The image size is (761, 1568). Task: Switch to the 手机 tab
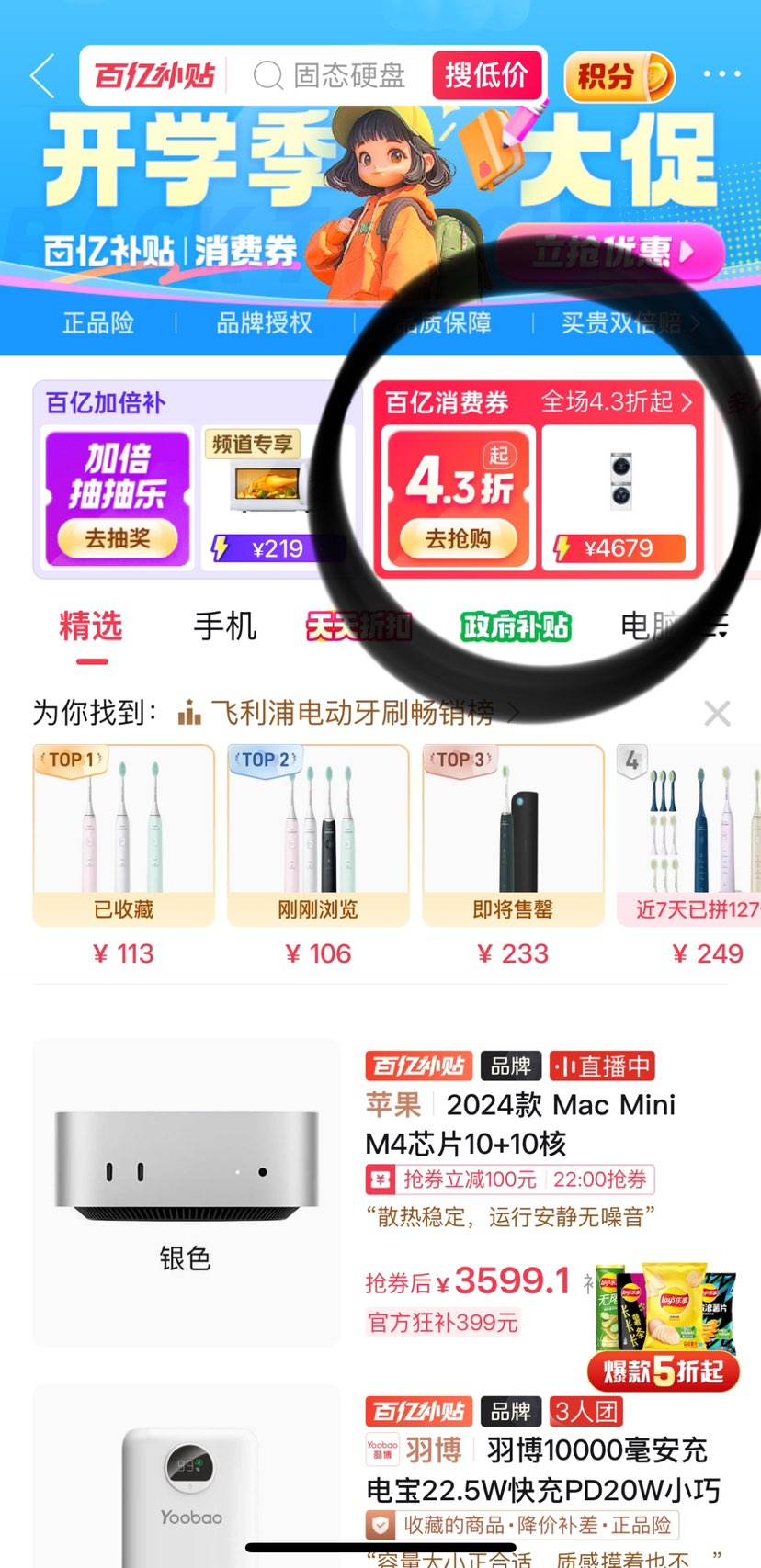(x=223, y=625)
